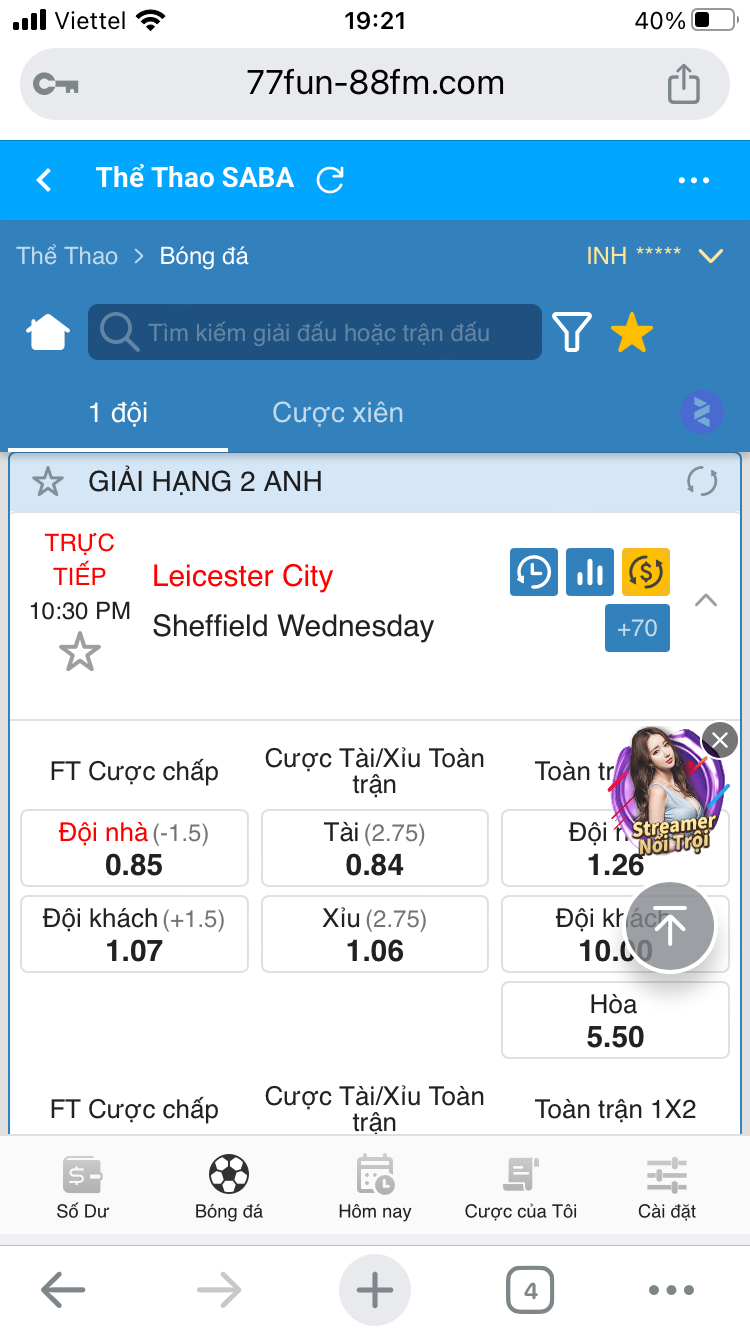Open Cược của Tôi tab

520,1186
